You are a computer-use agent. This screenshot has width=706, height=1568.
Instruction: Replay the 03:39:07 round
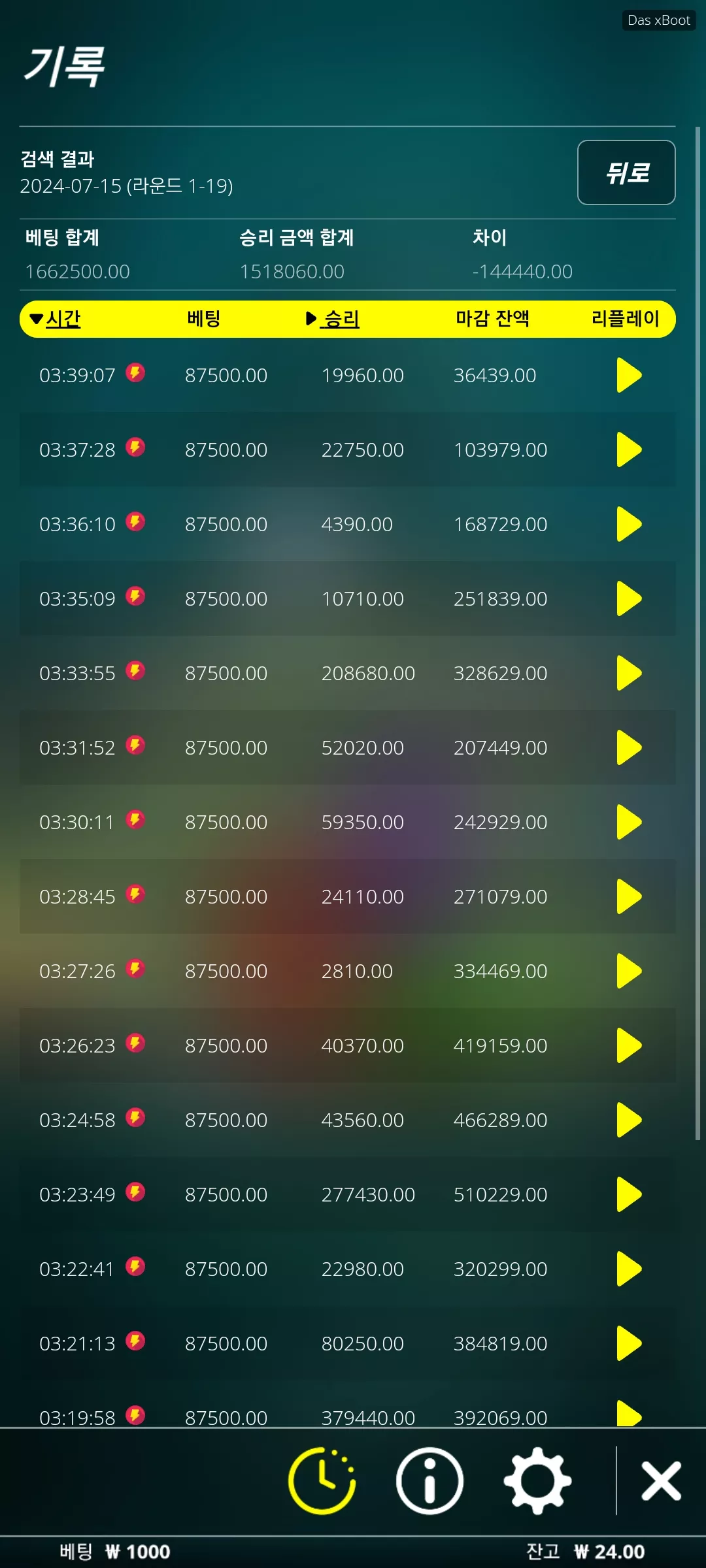click(629, 375)
